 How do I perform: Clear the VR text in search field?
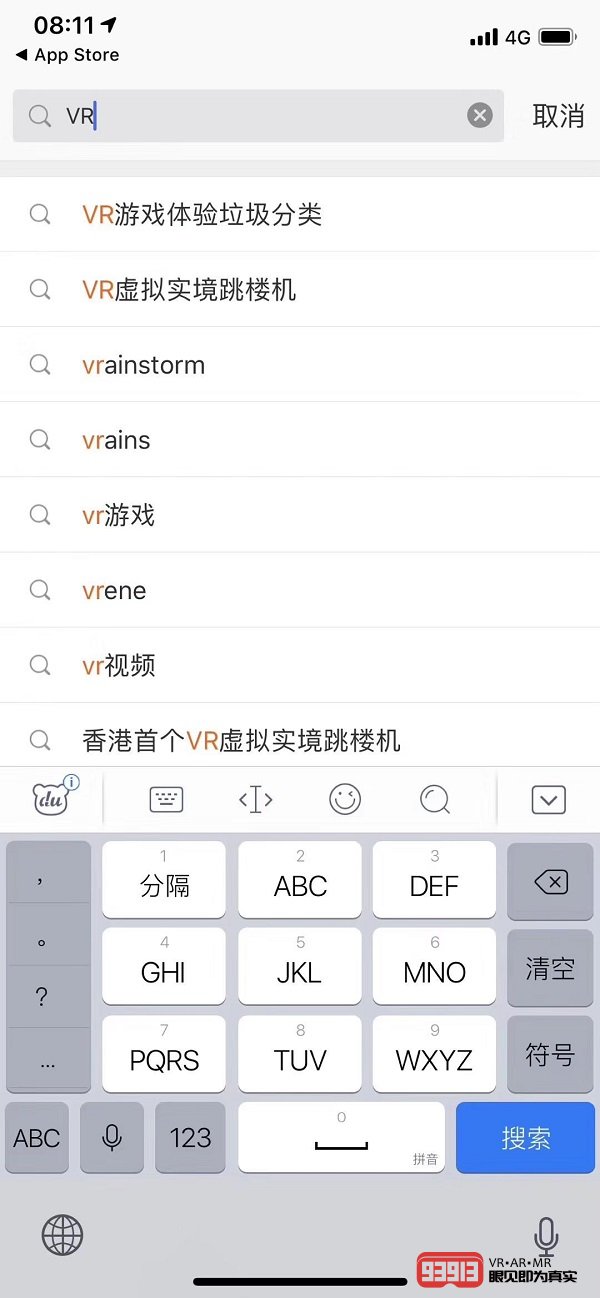(x=480, y=116)
